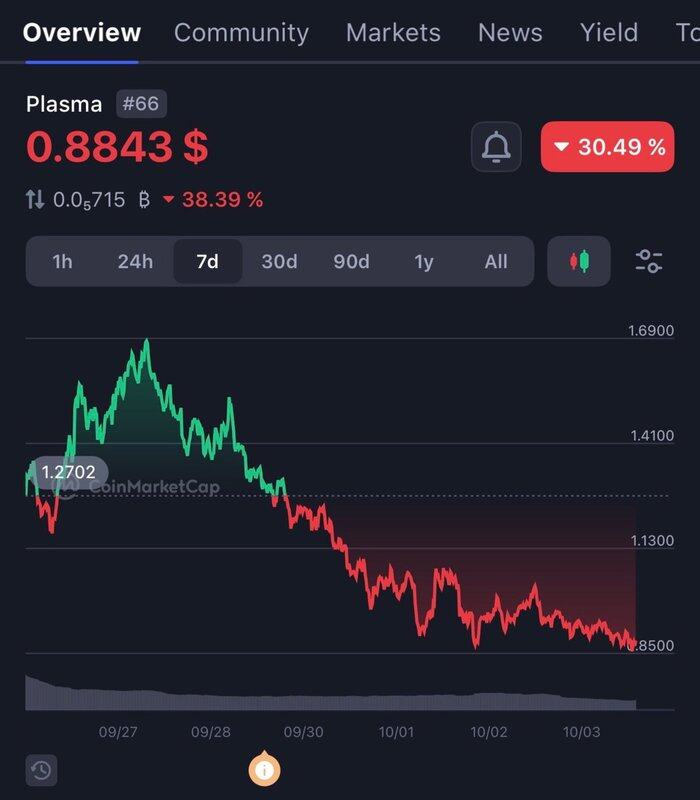Viewport: 700px width, 800px height.
Task: Show the All time chart
Action: pyautogui.click(x=496, y=262)
